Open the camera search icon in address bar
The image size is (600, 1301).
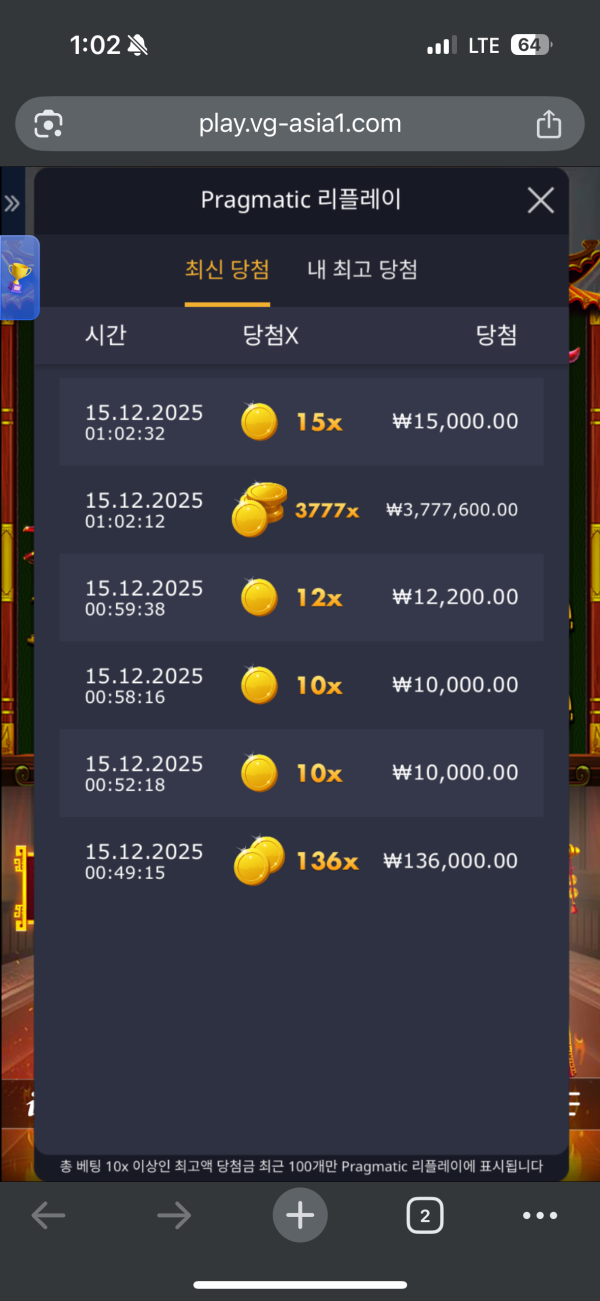[48, 124]
